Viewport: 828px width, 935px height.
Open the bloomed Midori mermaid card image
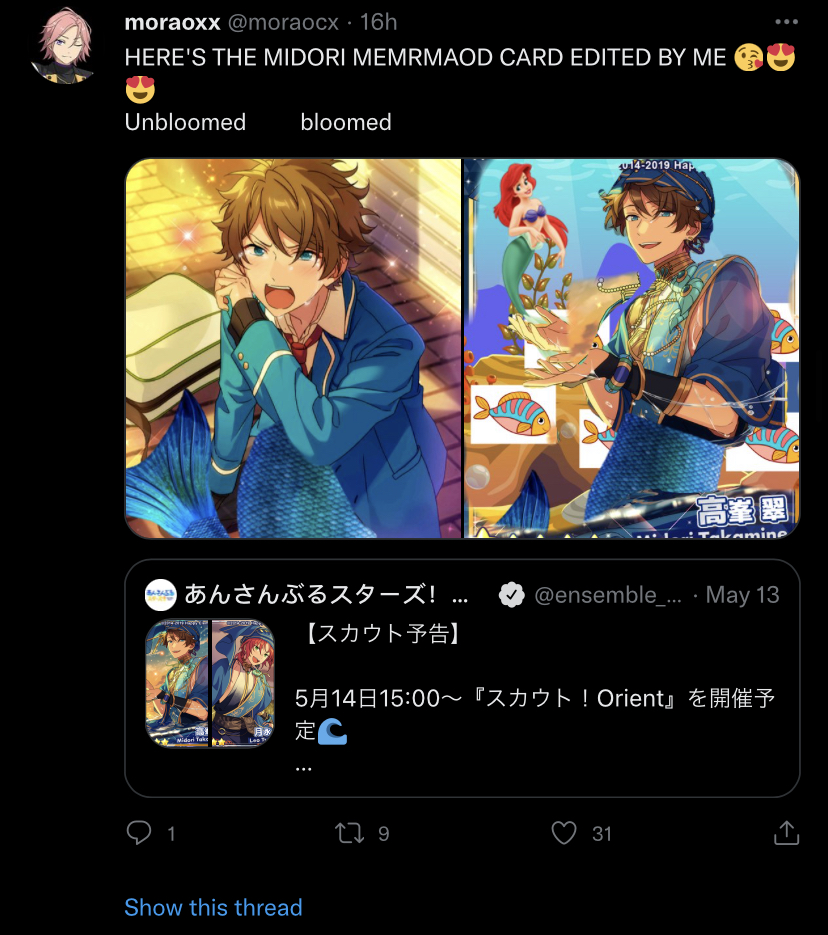tap(632, 348)
